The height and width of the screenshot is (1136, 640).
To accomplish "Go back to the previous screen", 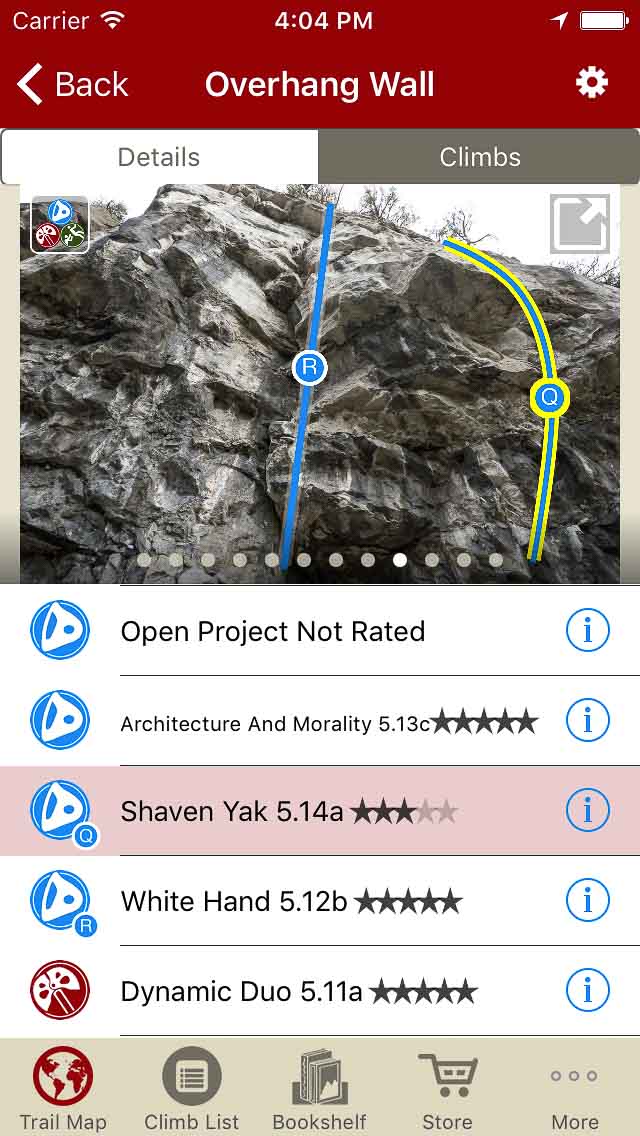I will [x=72, y=85].
